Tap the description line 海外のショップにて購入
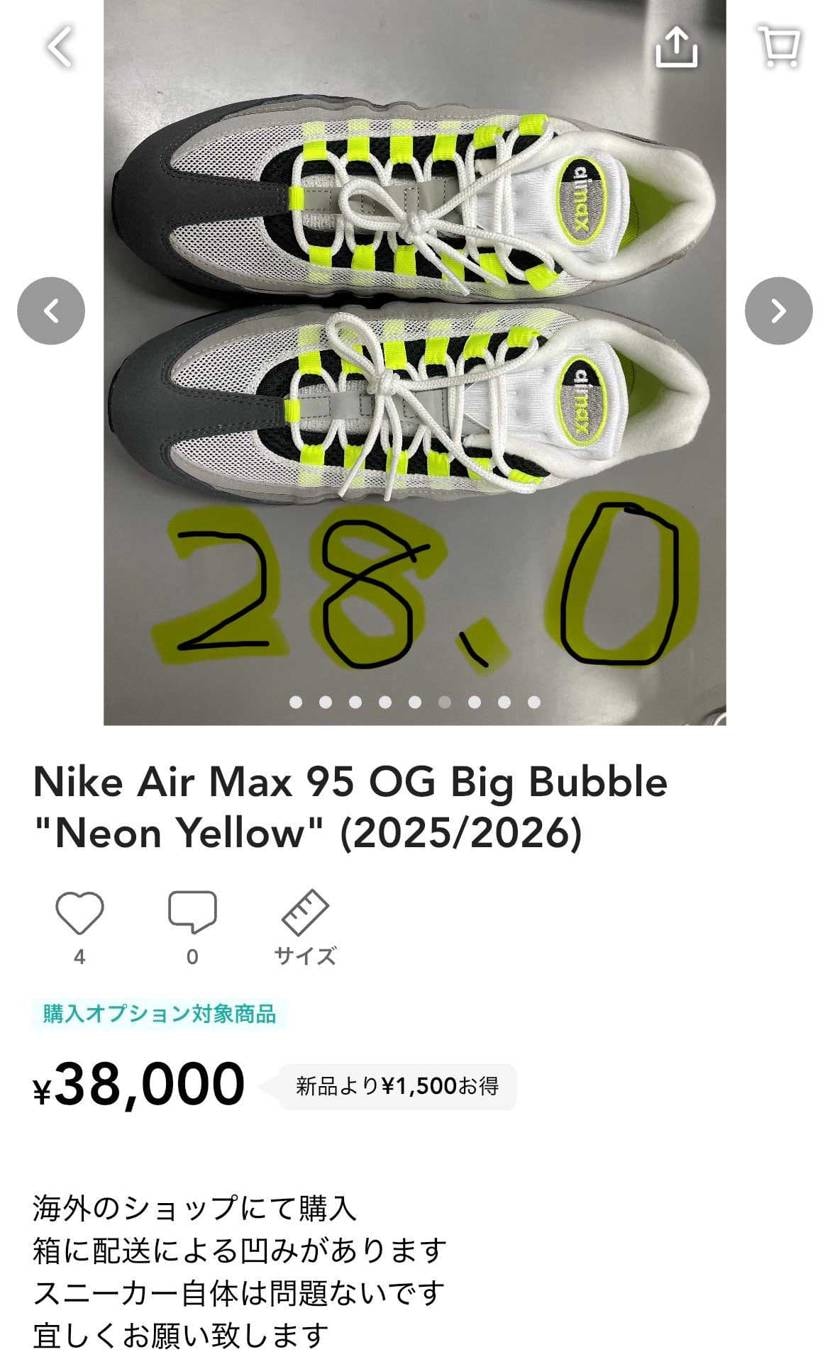Viewport: 830px width, 1364px height. click(x=196, y=1207)
